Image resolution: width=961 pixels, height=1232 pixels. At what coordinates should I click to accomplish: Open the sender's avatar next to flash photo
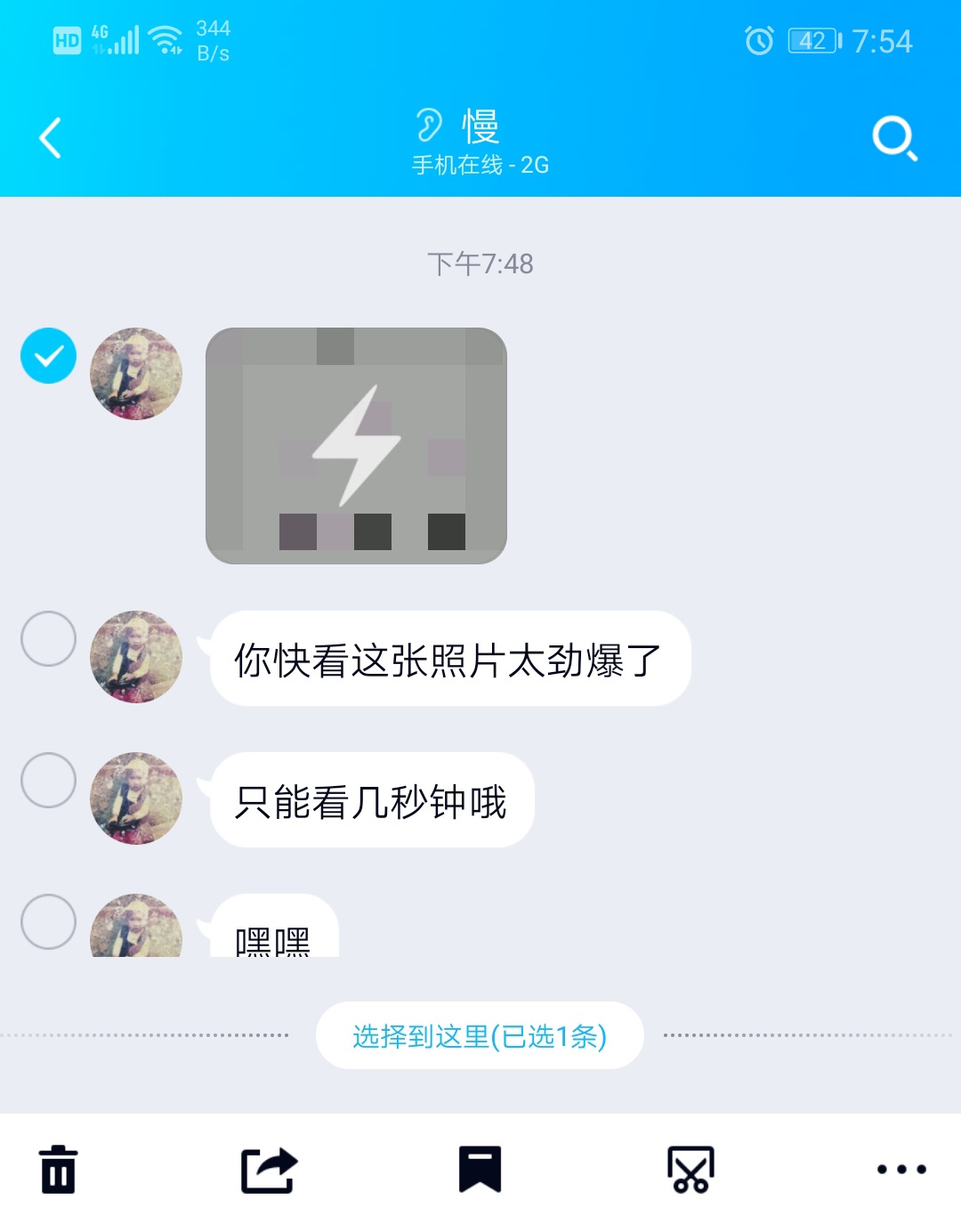pos(136,374)
